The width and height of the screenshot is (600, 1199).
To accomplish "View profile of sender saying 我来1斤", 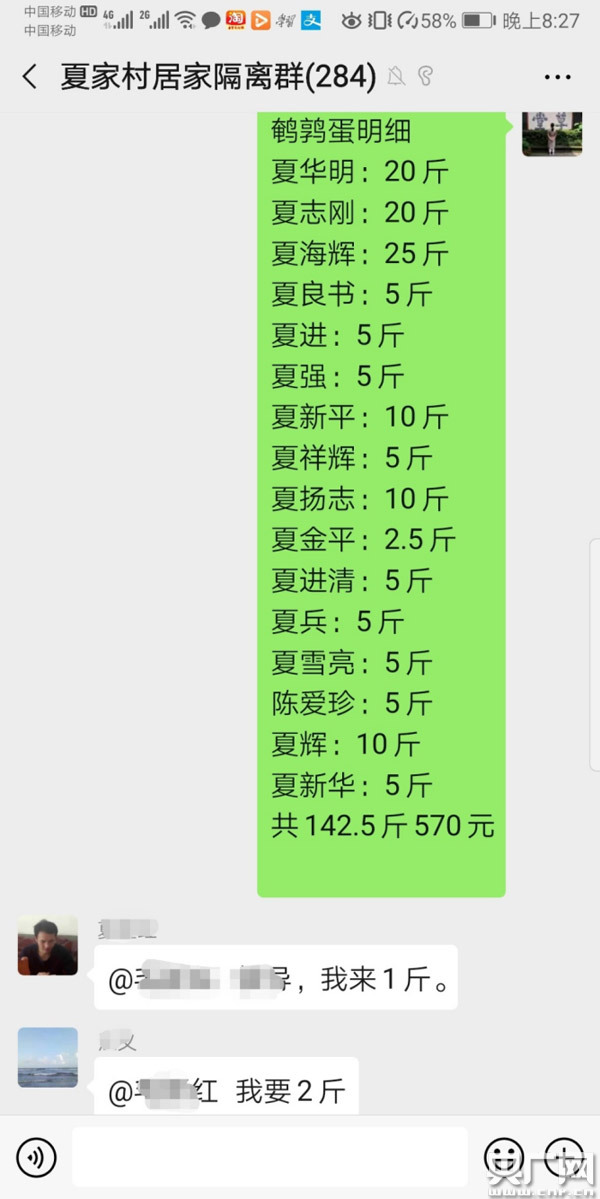I will (x=48, y=945).
